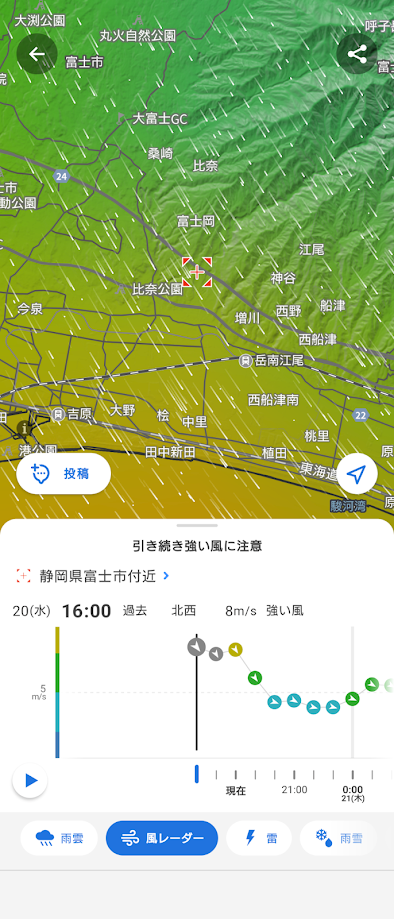This screenshot has width=394, height=919.
Task: Center the map on the current location
Action: pos(356,474)
